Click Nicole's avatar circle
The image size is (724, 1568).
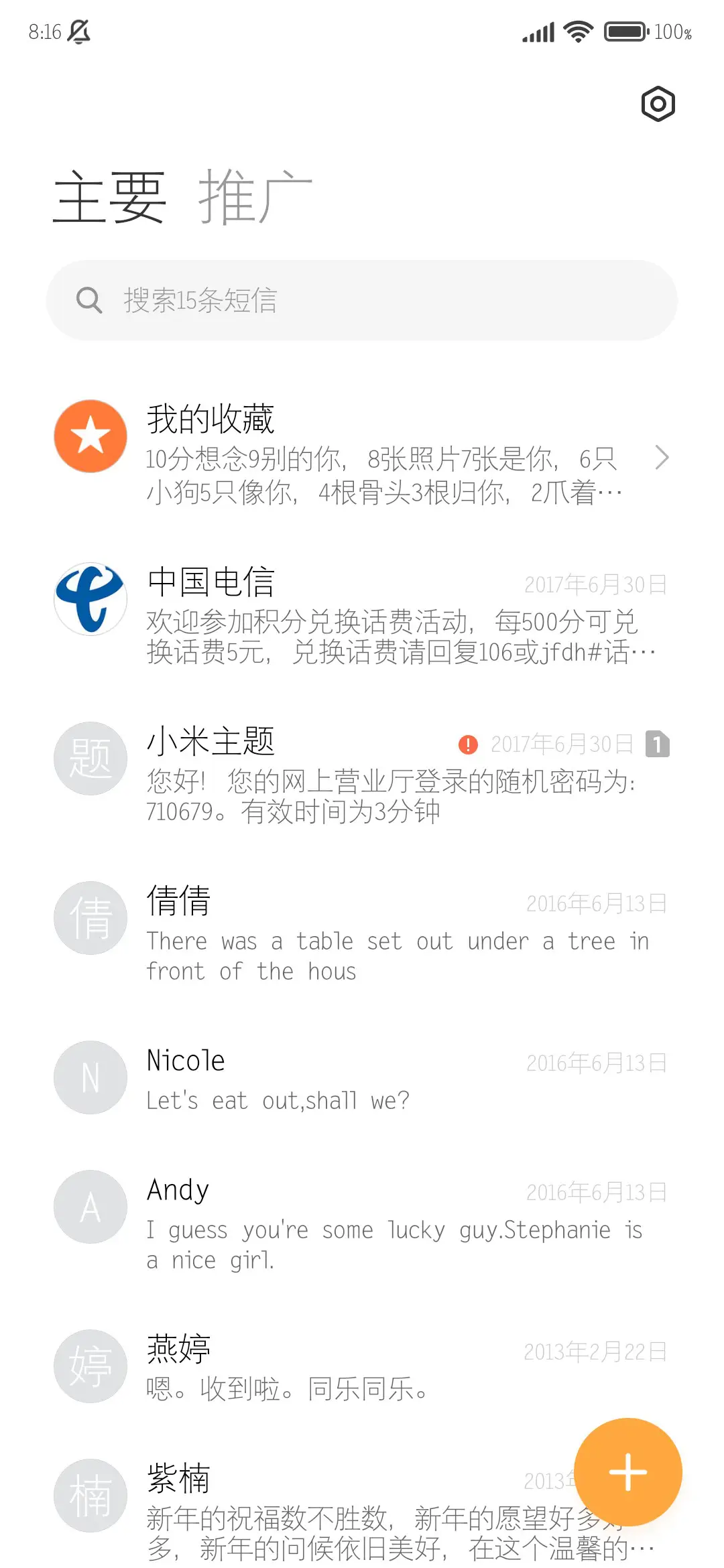(90, 1077)
